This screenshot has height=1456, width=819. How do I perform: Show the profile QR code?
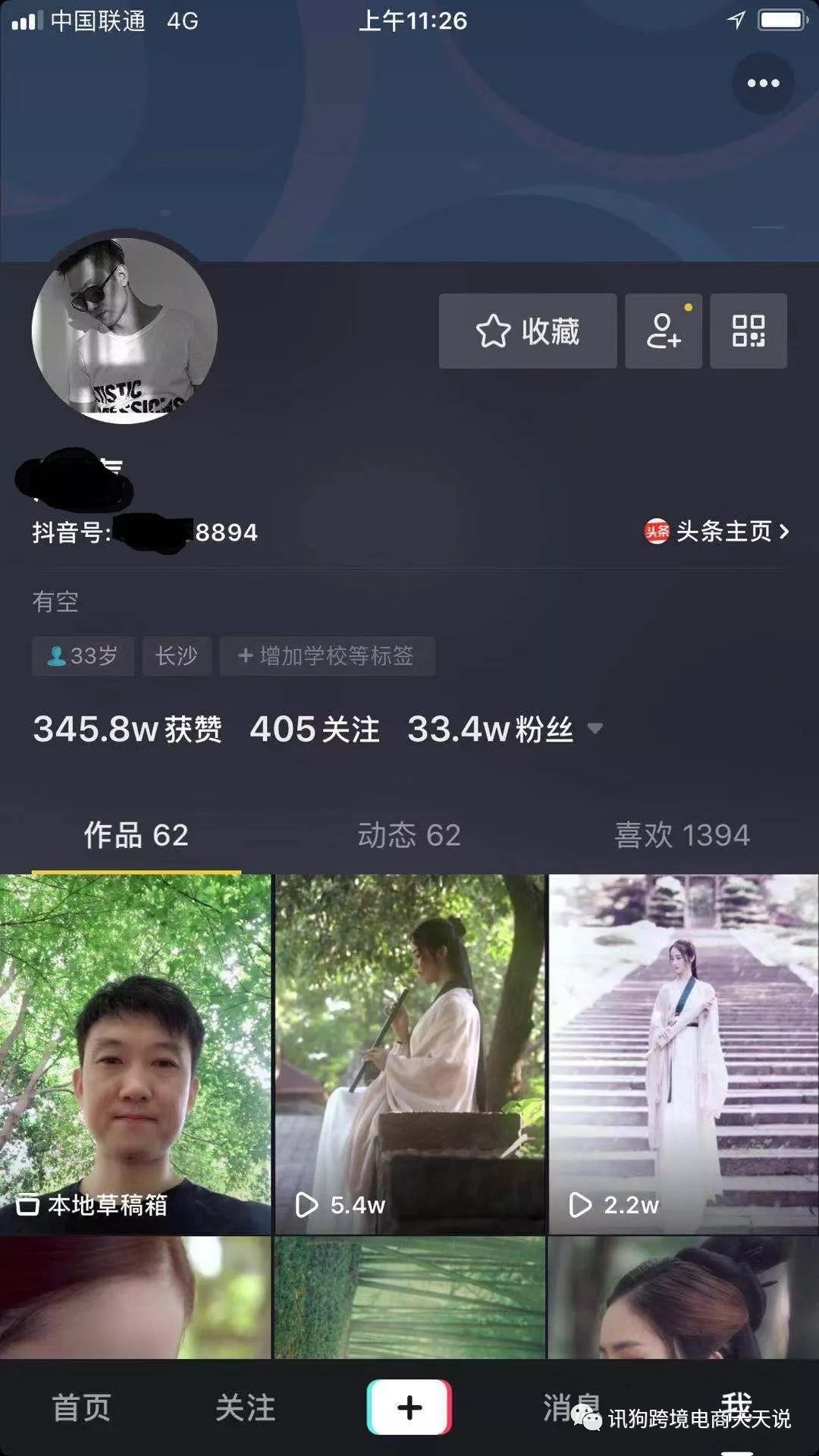click(748, 331)
